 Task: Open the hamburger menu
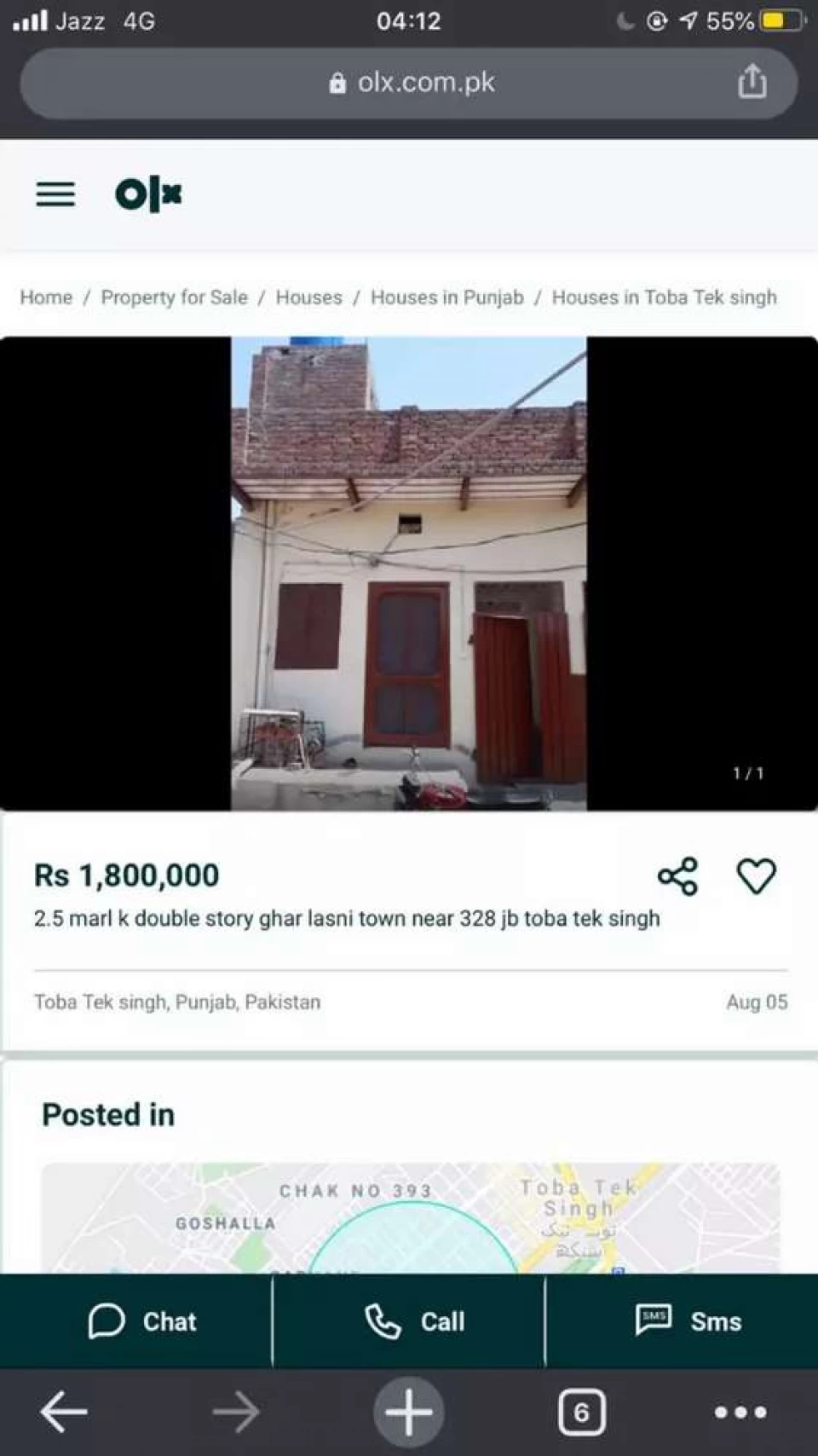(x=55, y=194)
